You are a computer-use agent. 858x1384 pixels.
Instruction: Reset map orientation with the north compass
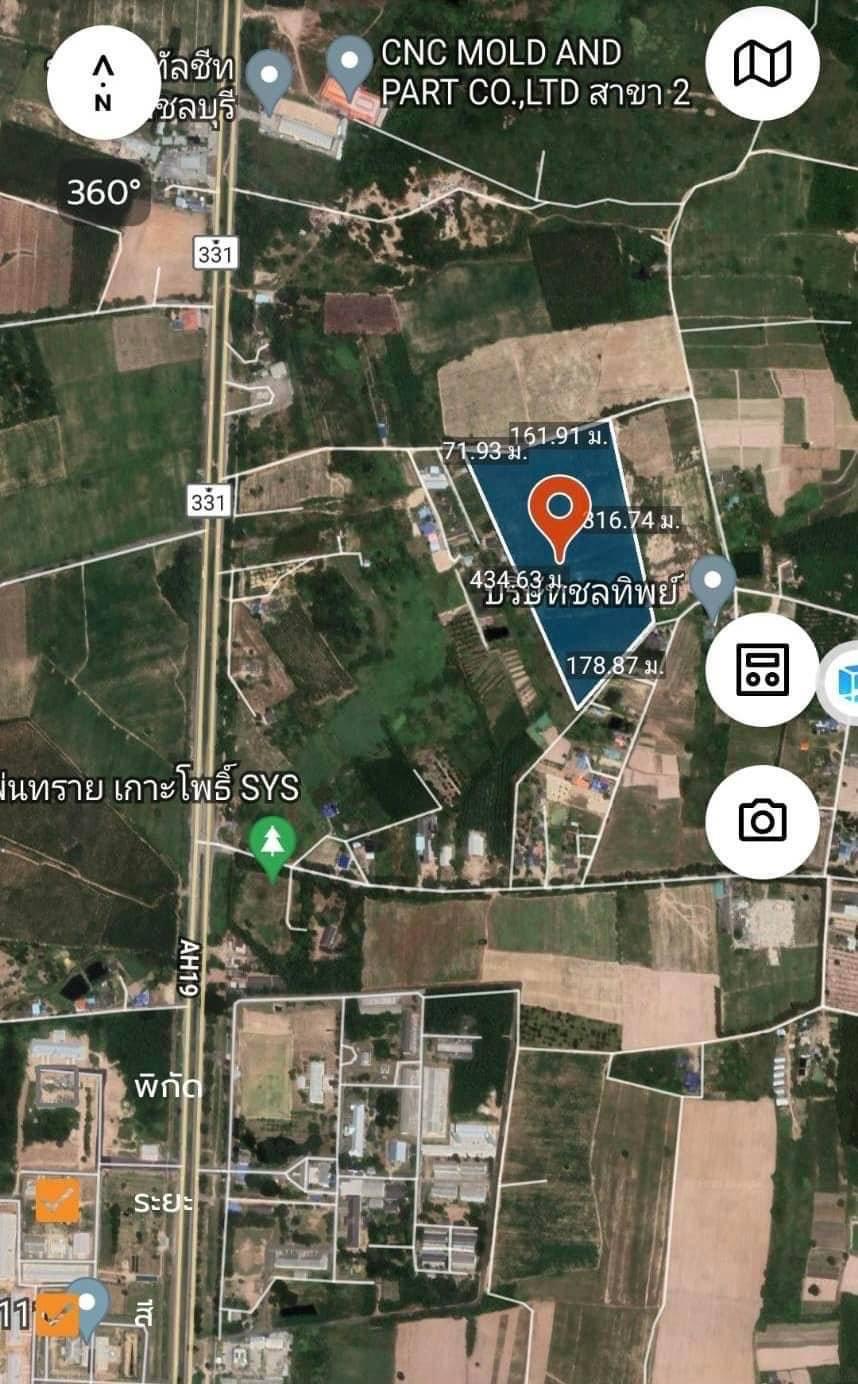pyautogui.click(x=103, y=82)
